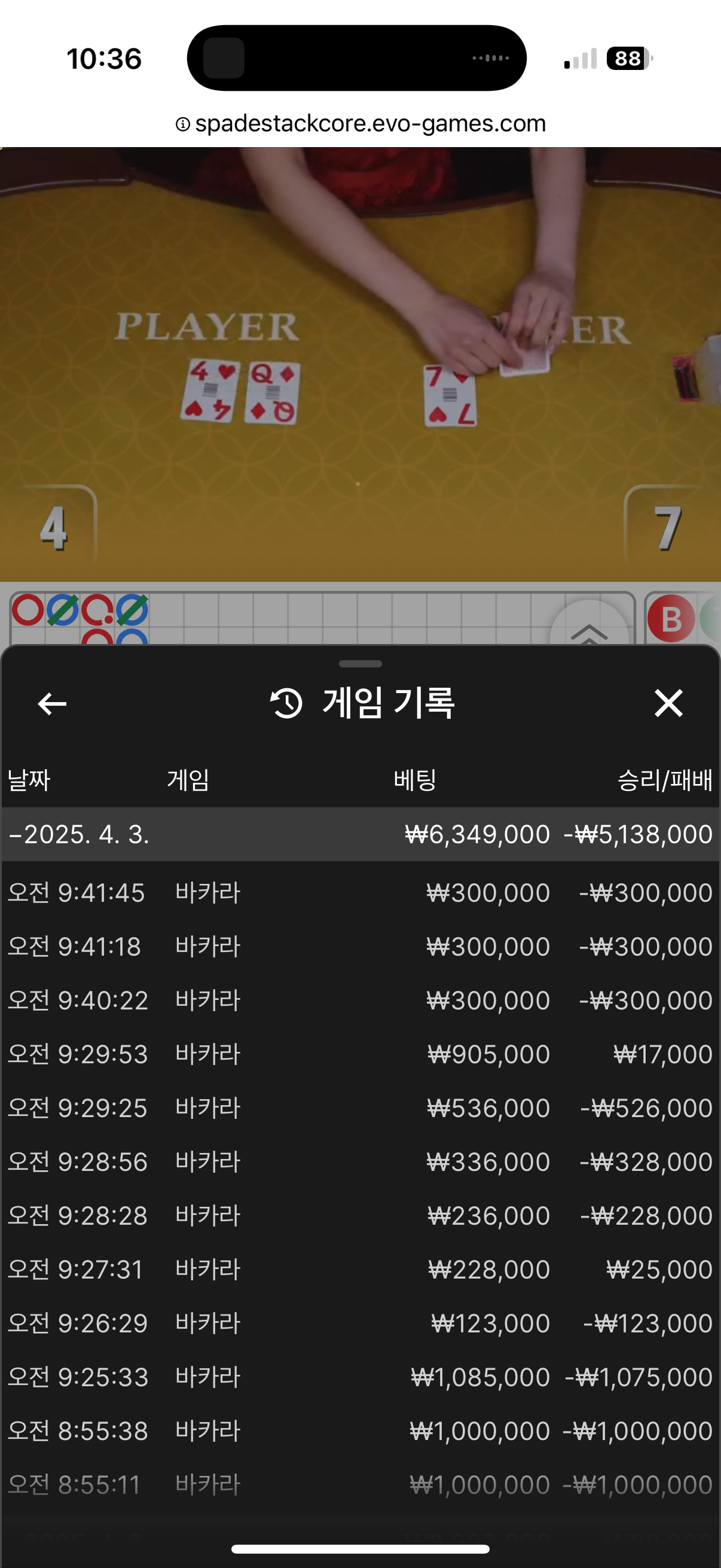The height and width of the screenshot is (1568, 721).
Task: Collapse the 2025. 4. 3. date group
Action: pyautogui.click(x=79, y=834)
